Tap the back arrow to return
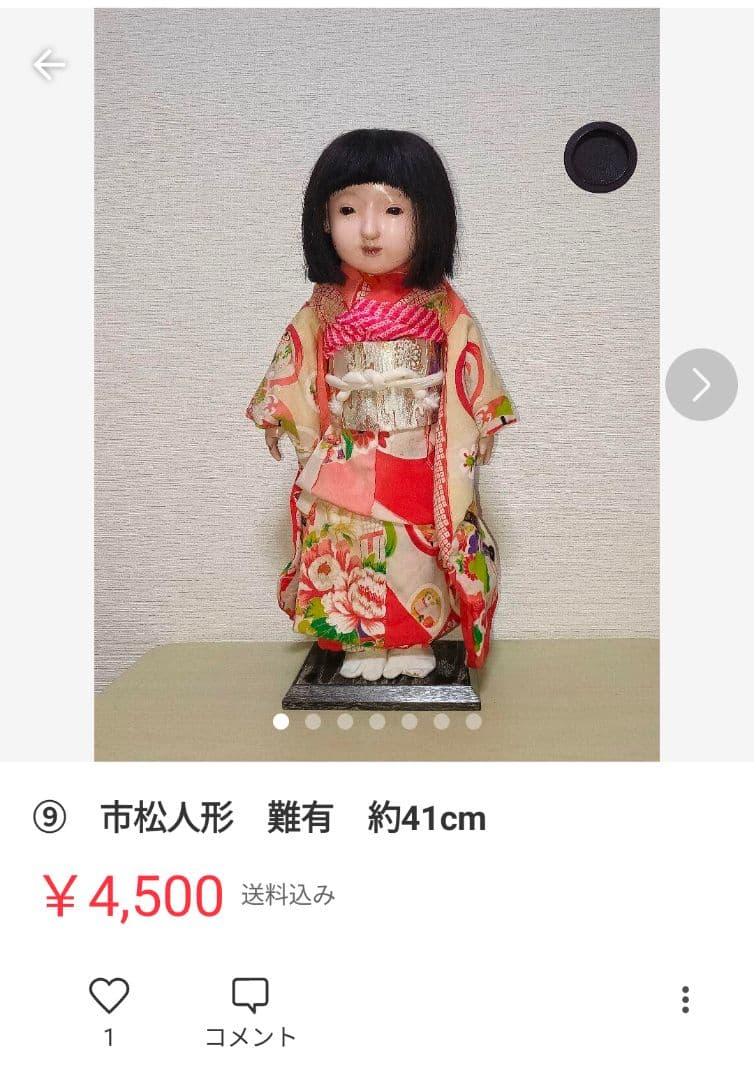The width and height of the screenshot is (754, 1080). (x=49, y=63)
